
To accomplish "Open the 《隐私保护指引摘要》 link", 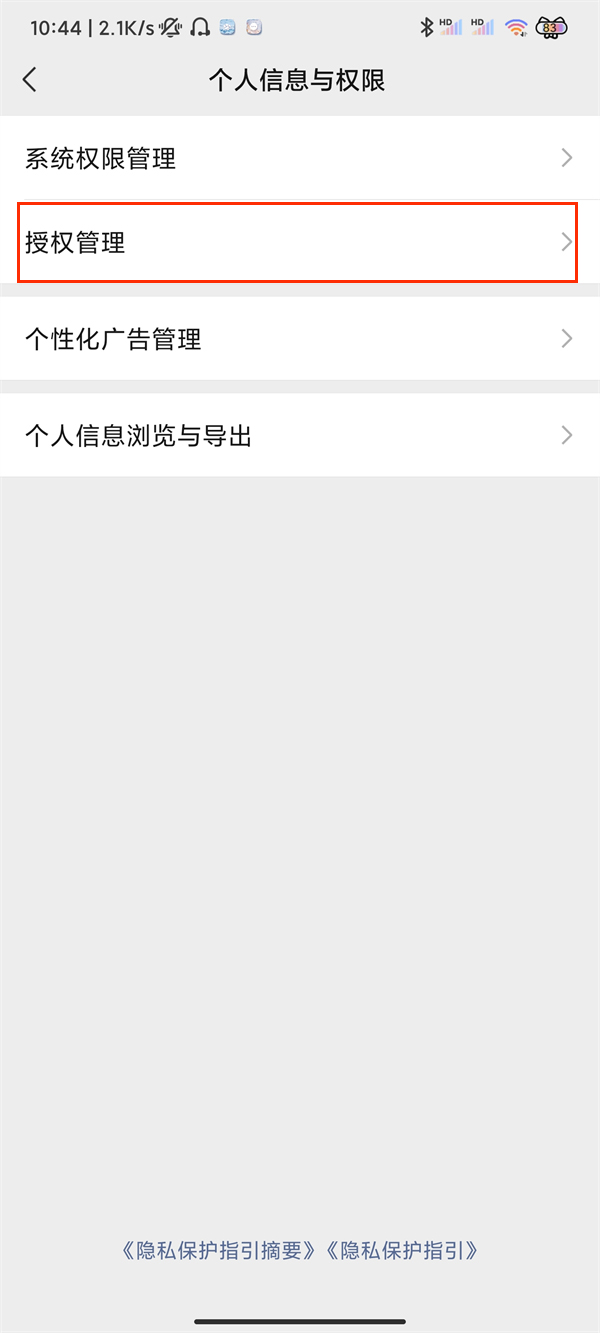I will (x=219, y=1250).
